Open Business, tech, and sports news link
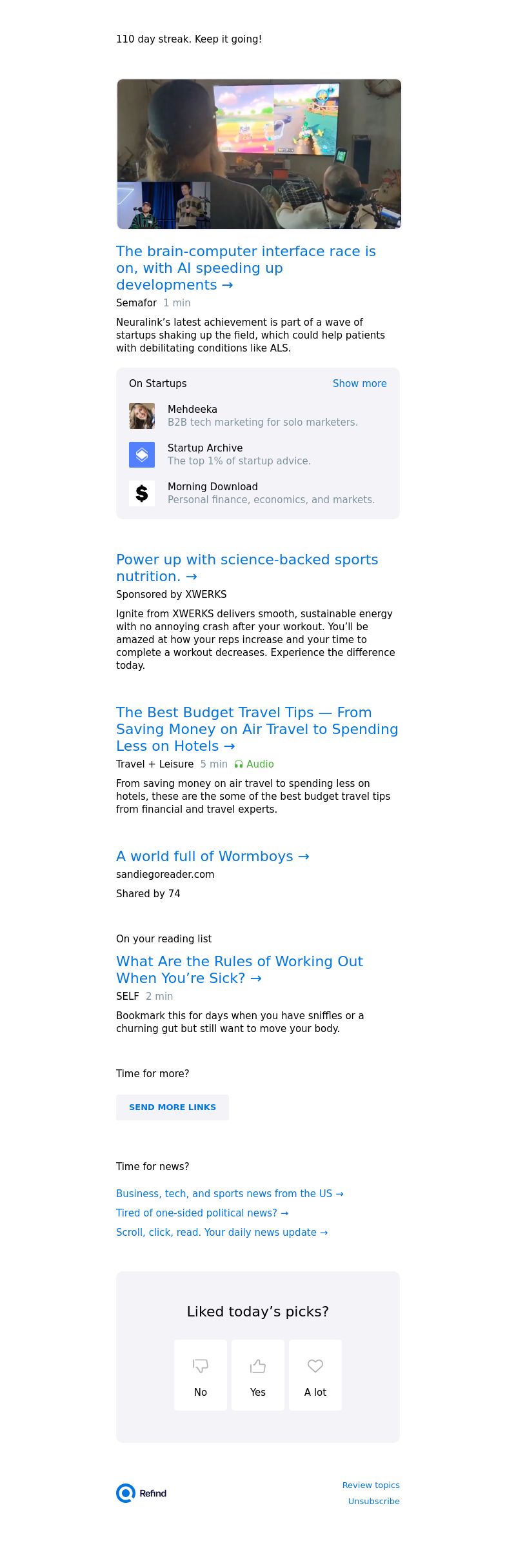The height and width of the screenshot is (1568, 516). coord(230,1194)
